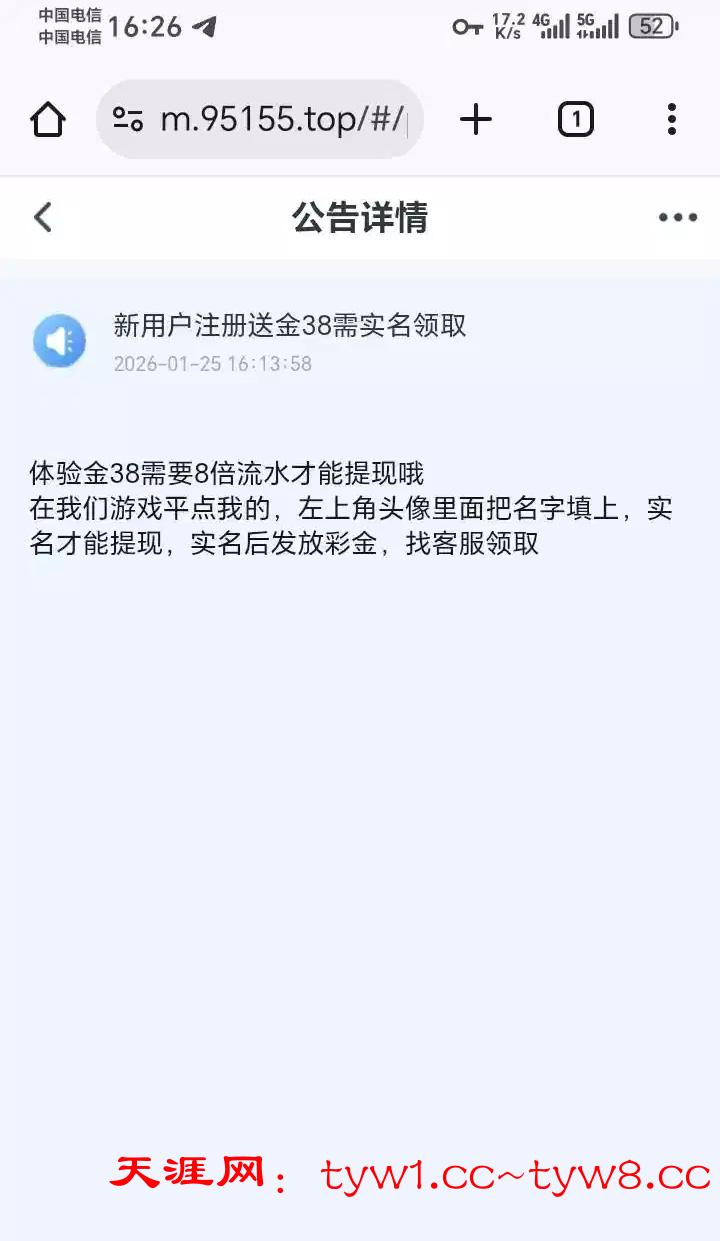Open a new browser tab

[476, 120]
